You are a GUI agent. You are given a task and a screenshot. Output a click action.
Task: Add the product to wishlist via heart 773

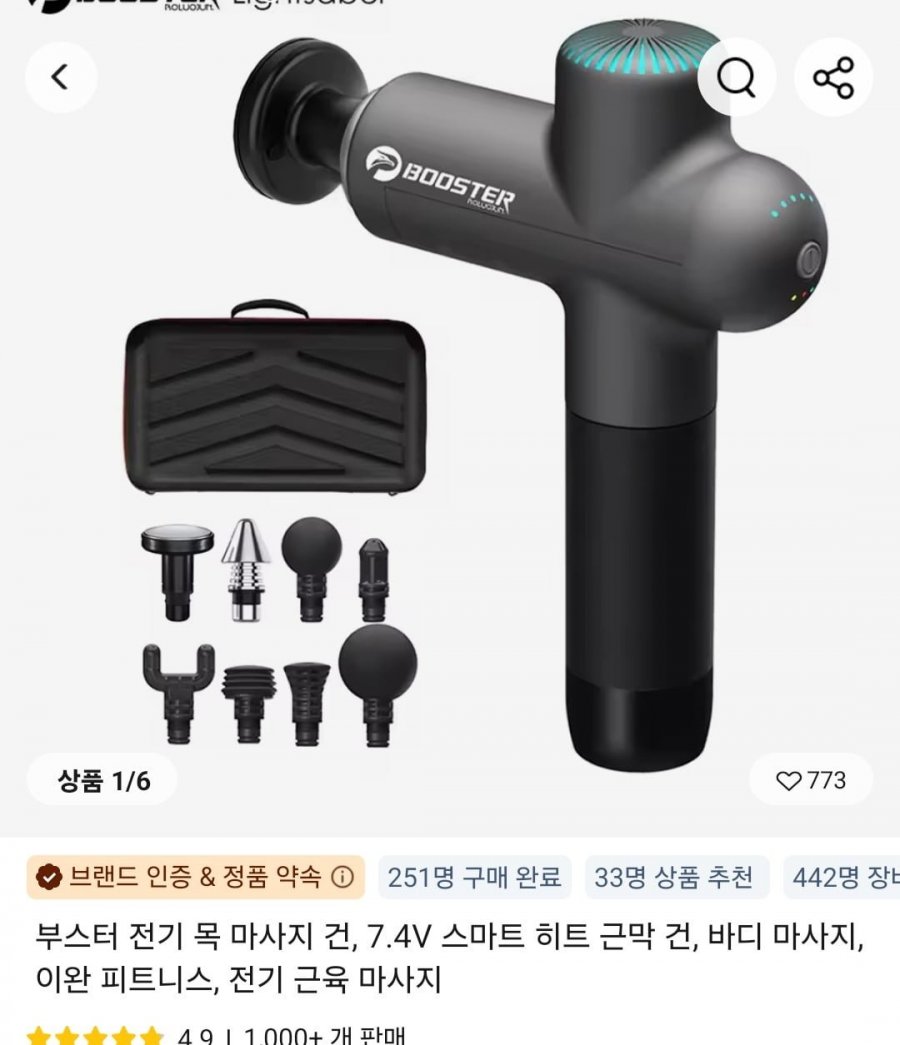point(811,780)
